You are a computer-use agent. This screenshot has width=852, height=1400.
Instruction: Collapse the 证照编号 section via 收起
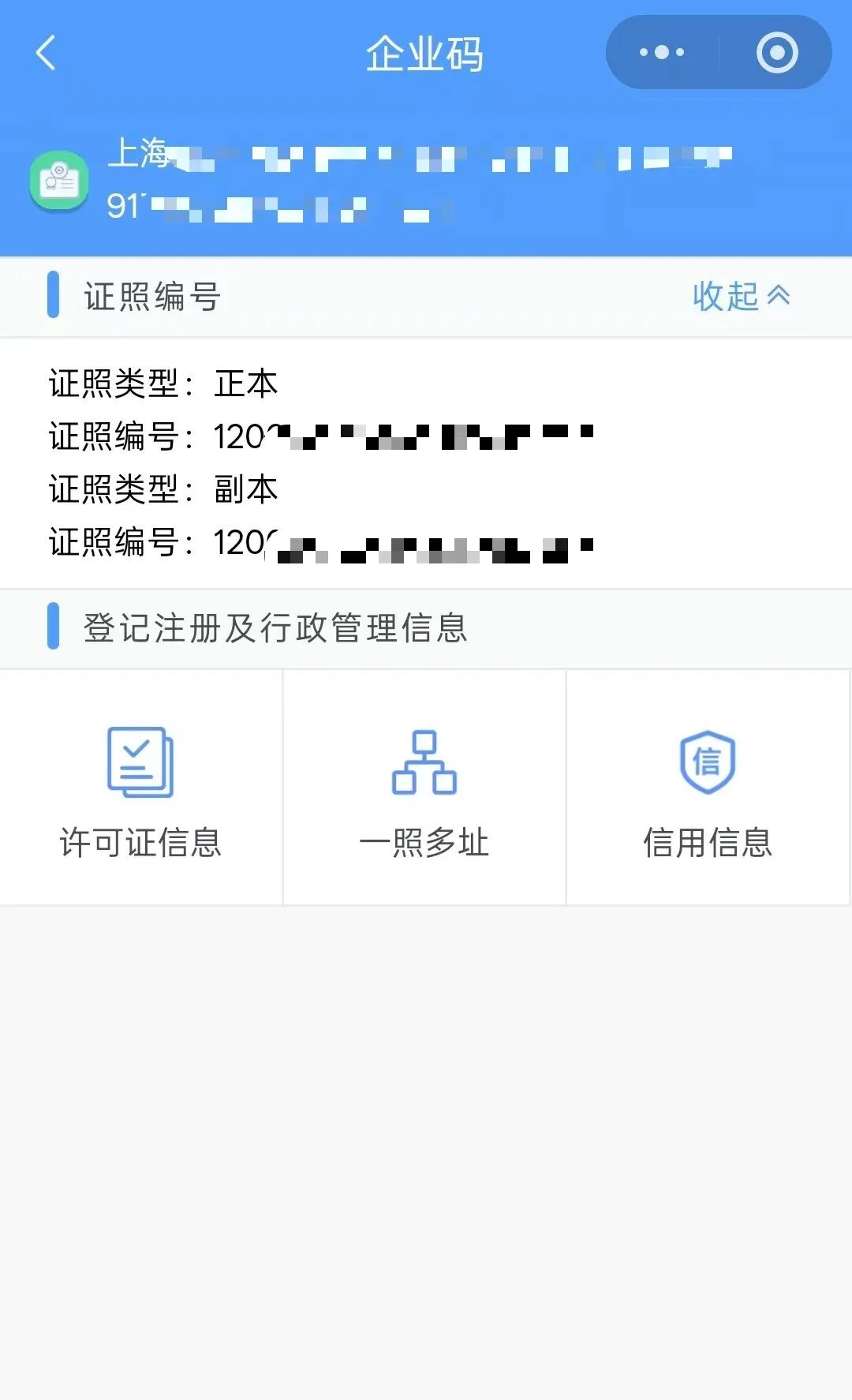(x=740, y=296)
